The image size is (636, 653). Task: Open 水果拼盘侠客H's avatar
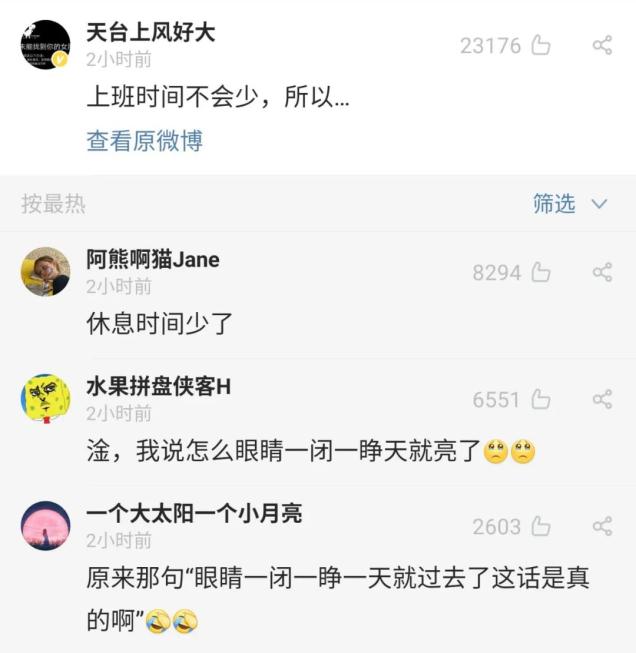[x=46, y=400]
